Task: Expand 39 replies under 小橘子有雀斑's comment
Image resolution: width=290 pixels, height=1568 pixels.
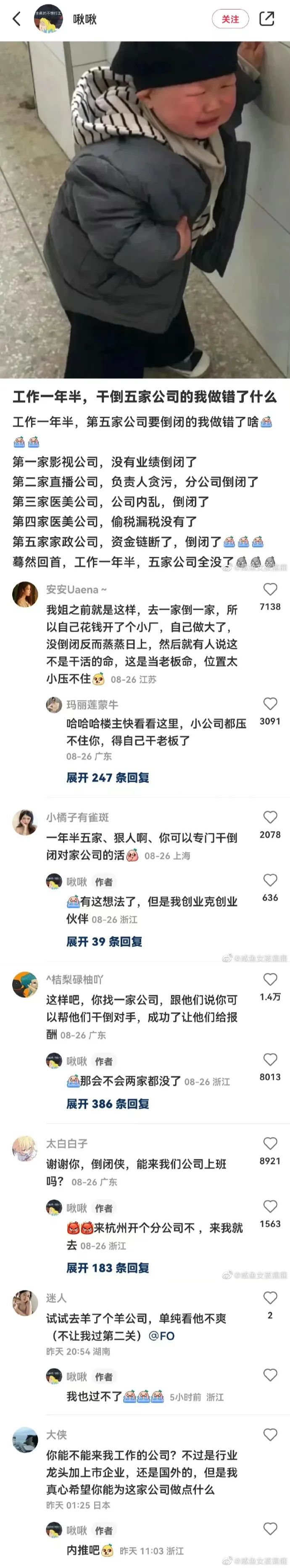Action: coord(104,941)
